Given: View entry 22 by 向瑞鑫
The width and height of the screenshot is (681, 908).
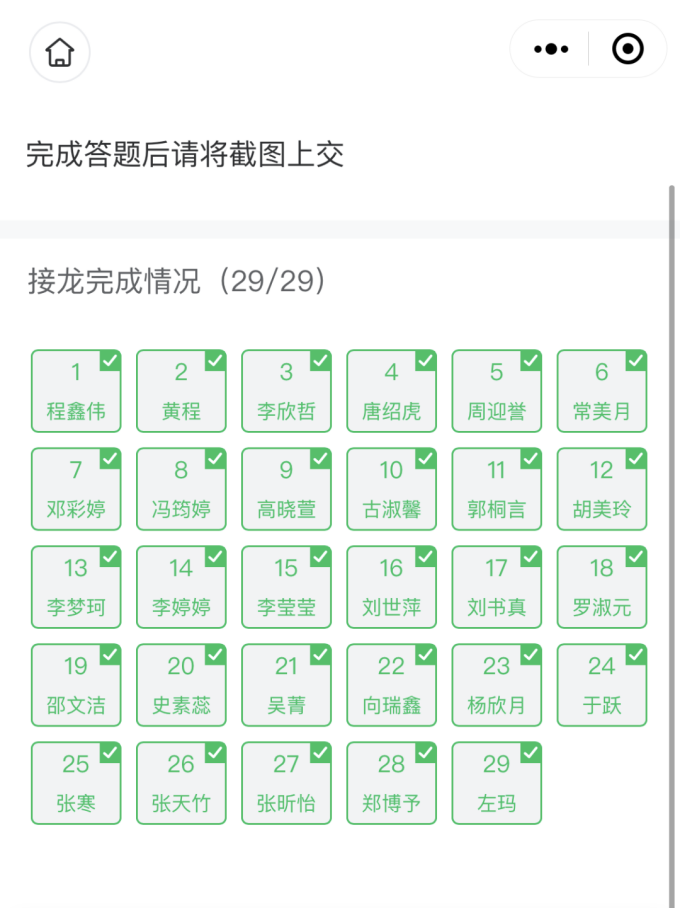Looking at the screenshot, I should [391, 685].
